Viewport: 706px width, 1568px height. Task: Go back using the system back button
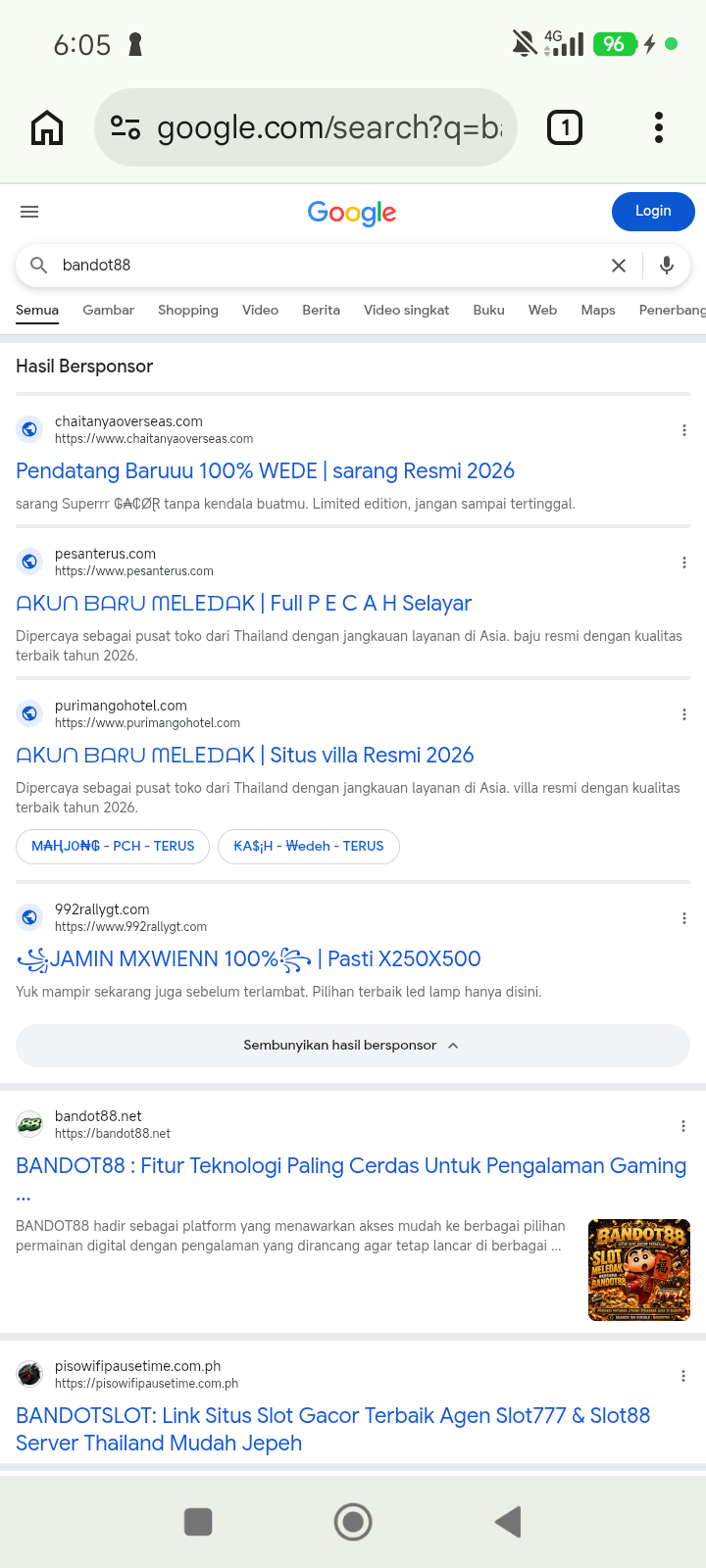[x=508, y=1522]
